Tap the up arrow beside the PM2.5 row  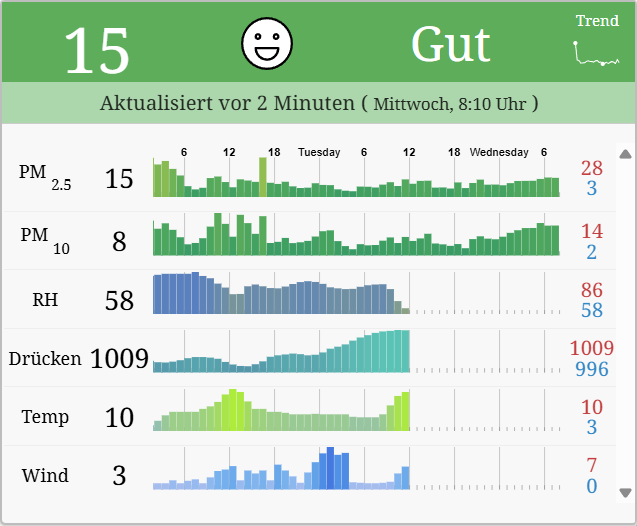coord(626,154)
